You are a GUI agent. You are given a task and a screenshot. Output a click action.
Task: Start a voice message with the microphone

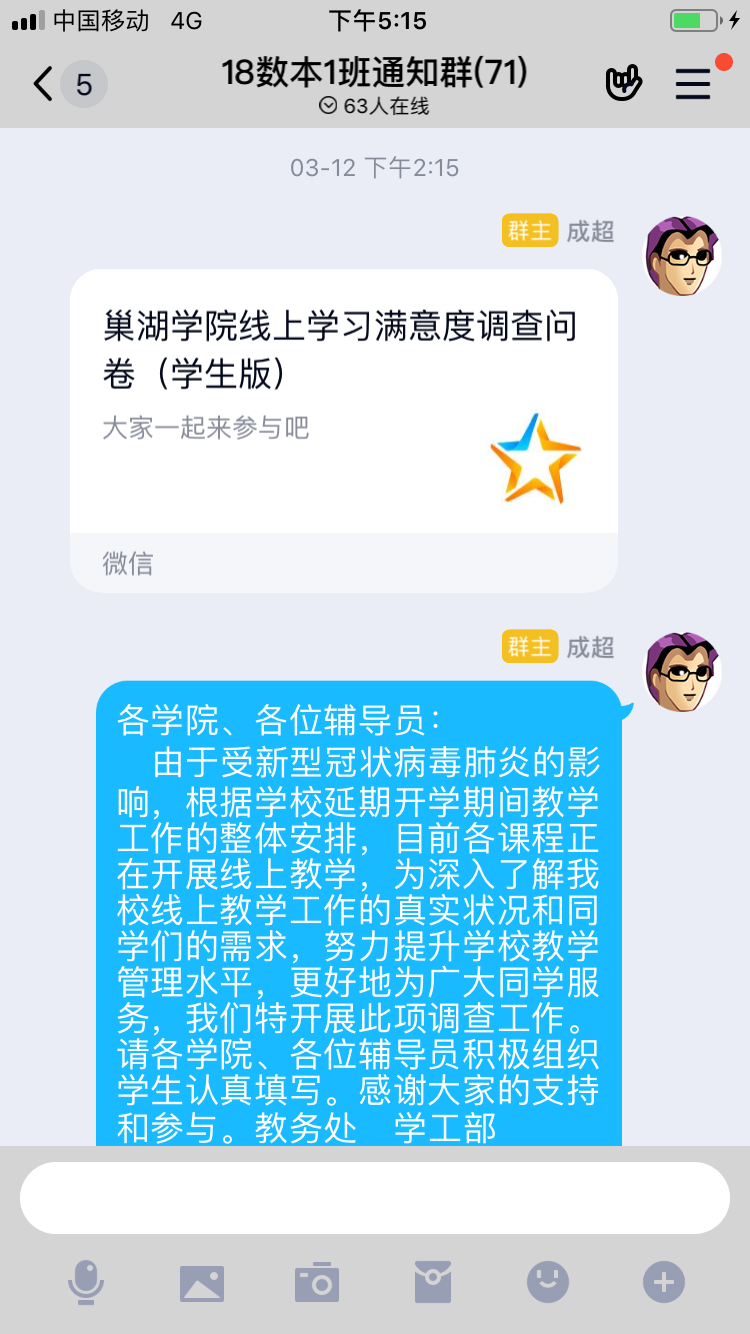86,1281
